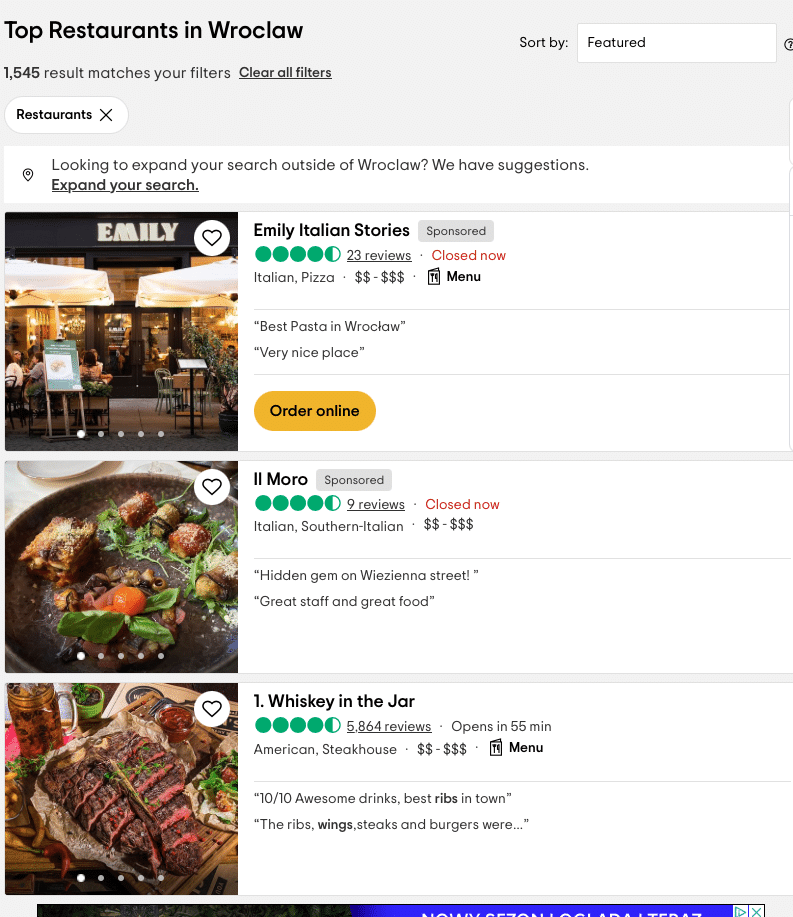Image resolution: width=793 pixels, height=917 pixels.
Task: View the Whiskey in the Jar menu
Action: pos(516,748)
